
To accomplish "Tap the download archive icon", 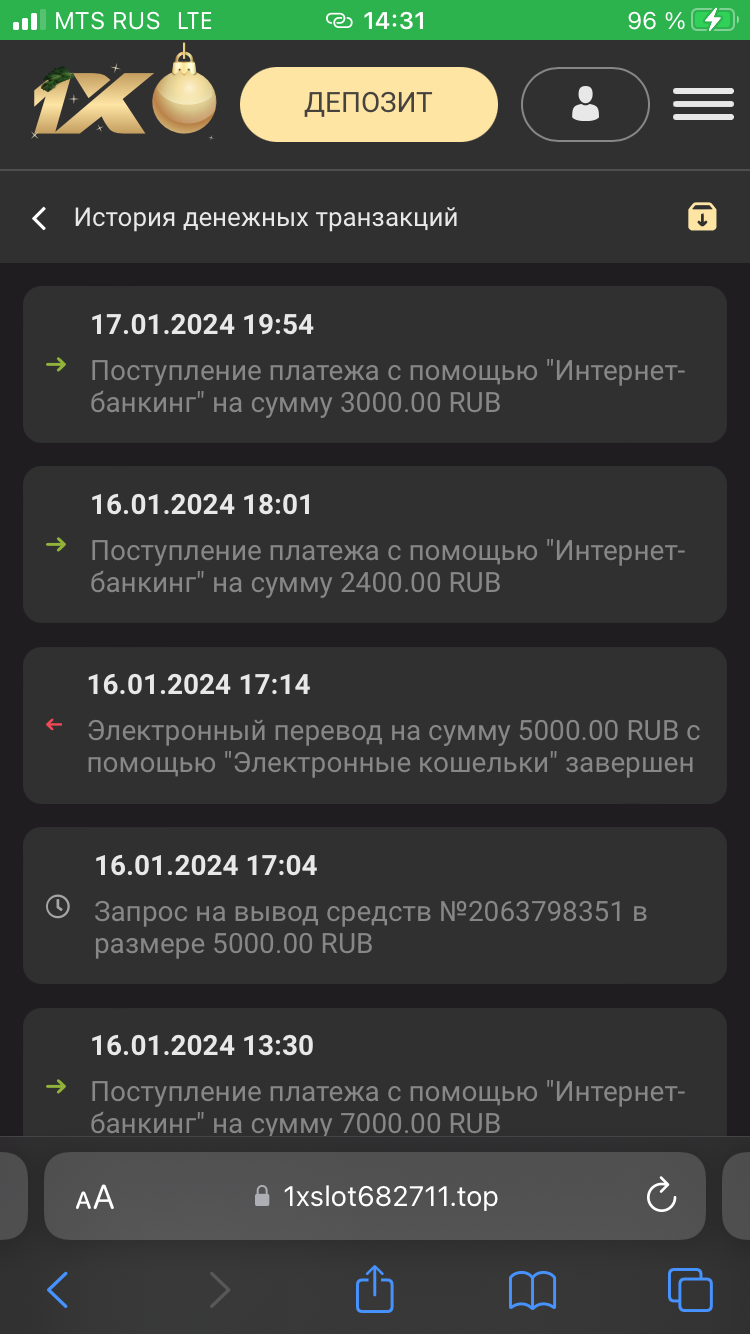I will (x=702, y=217).
